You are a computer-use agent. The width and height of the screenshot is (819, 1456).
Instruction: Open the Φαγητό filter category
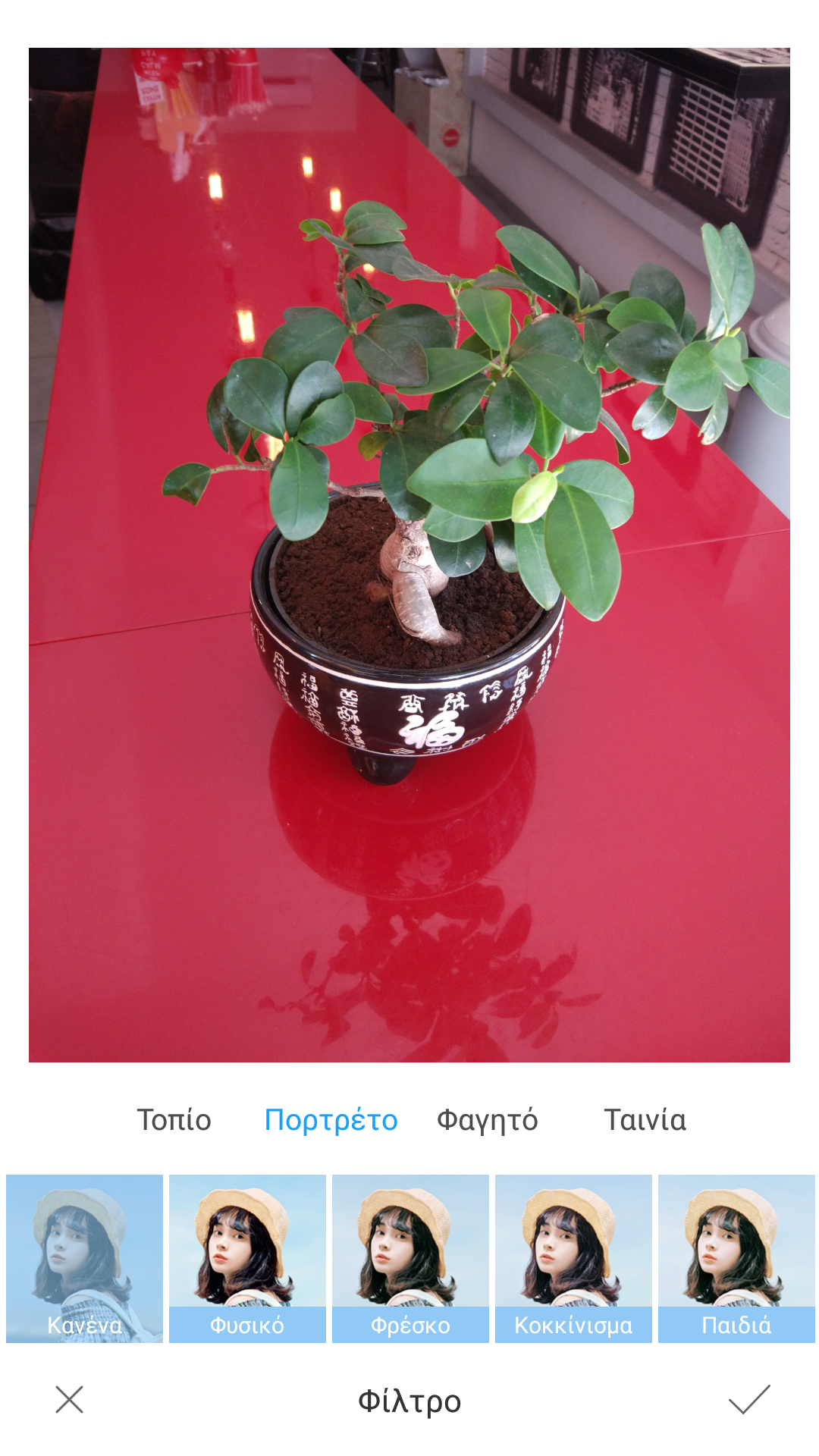click(487, 1120)
